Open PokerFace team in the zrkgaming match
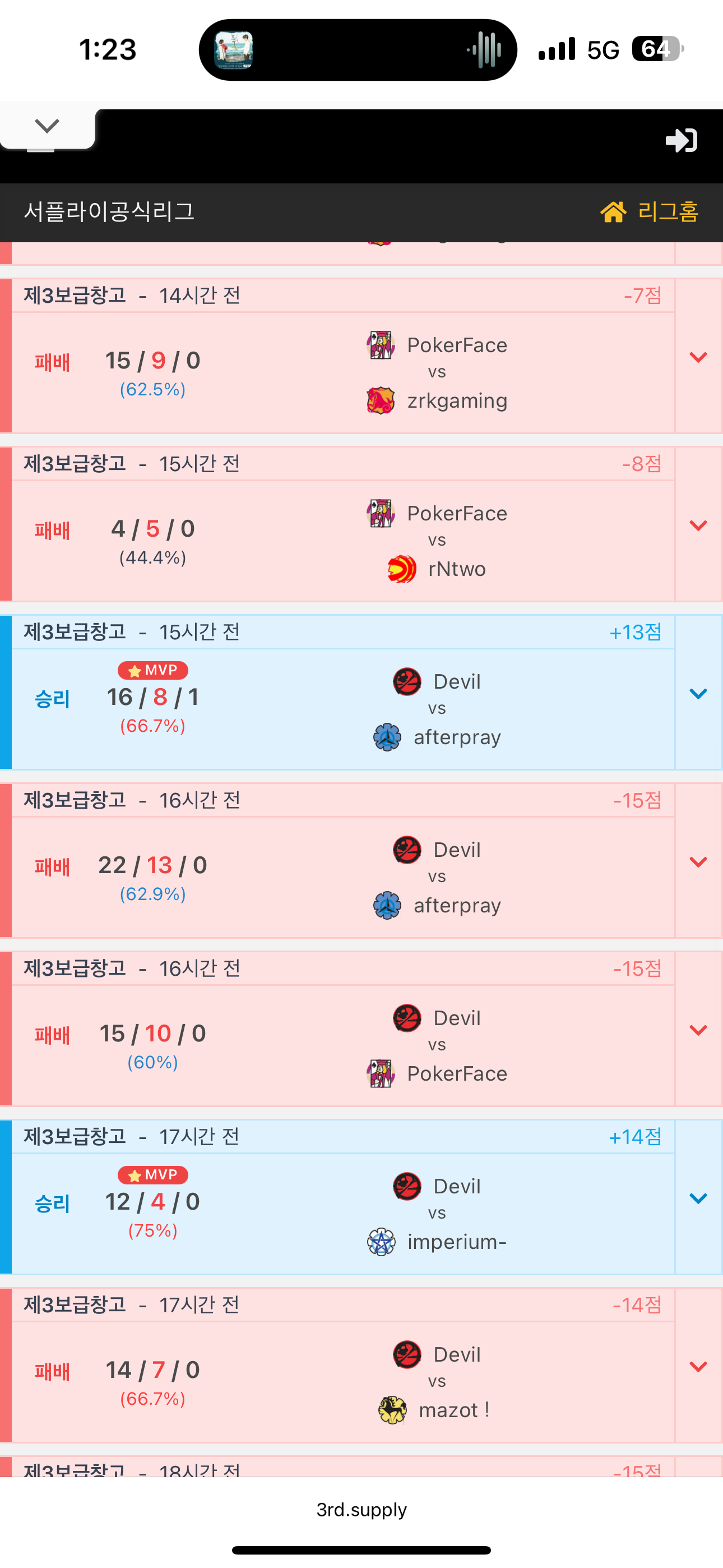This screenshot has width=723, height=1568. (x=456, y=345)
